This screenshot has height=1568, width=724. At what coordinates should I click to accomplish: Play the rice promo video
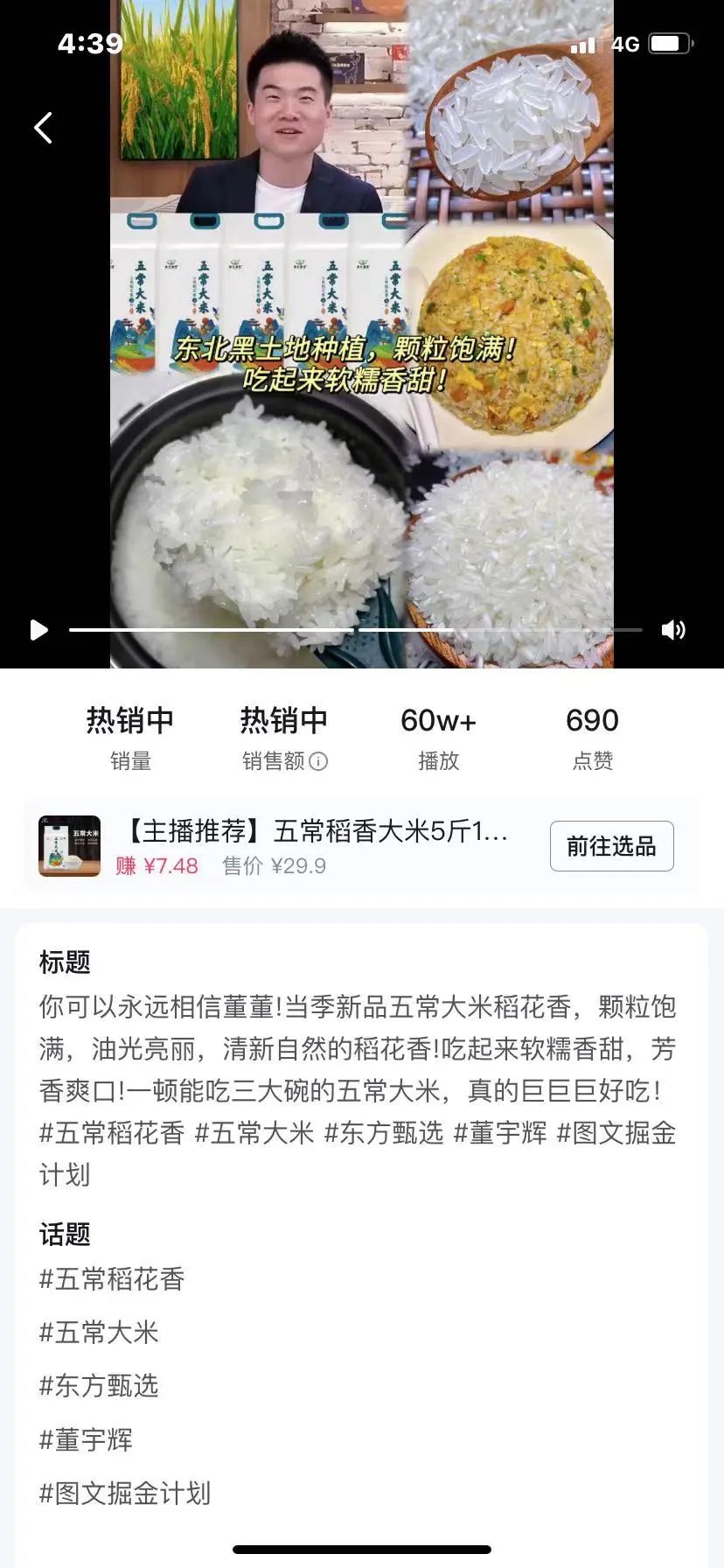(x=38, y=630)
